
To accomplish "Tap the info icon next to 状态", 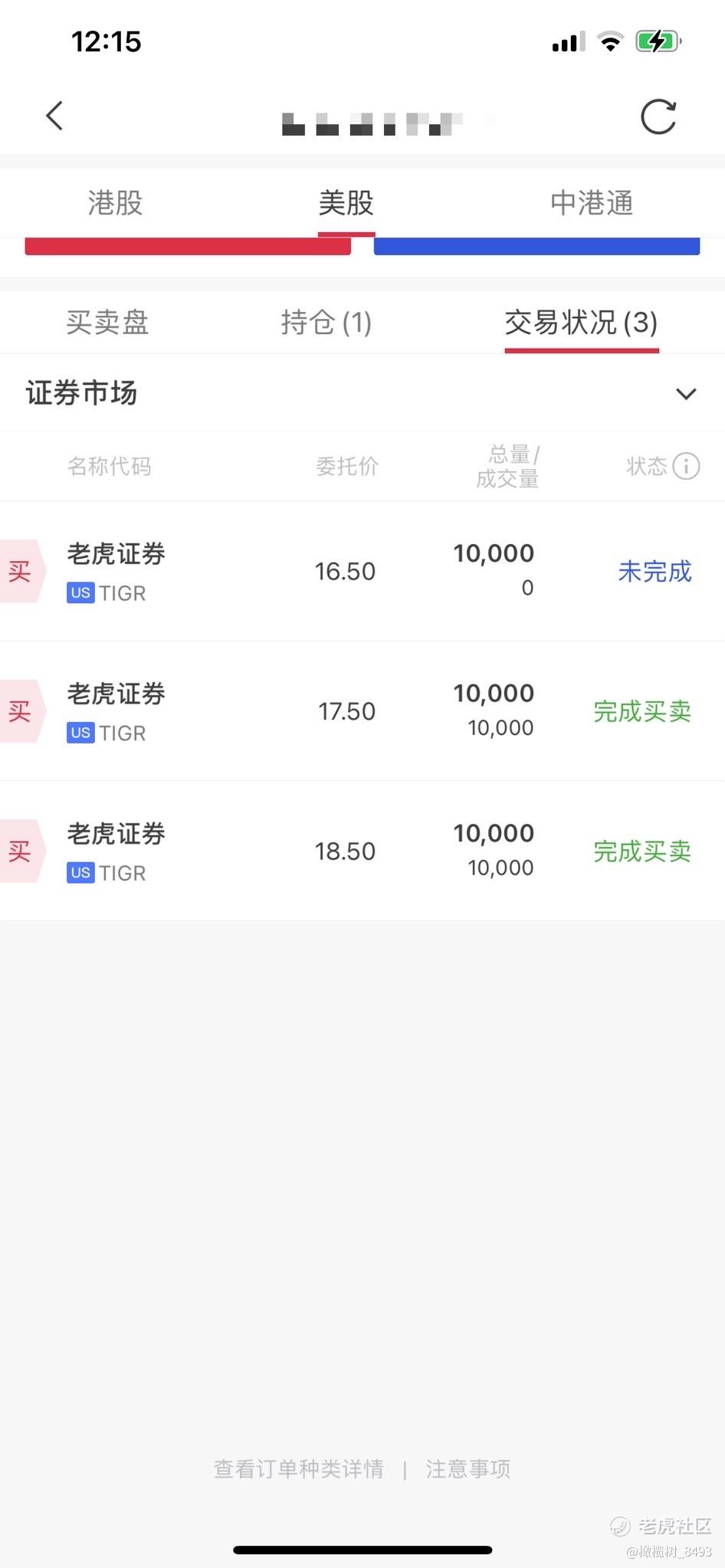I will click(686, 466).
